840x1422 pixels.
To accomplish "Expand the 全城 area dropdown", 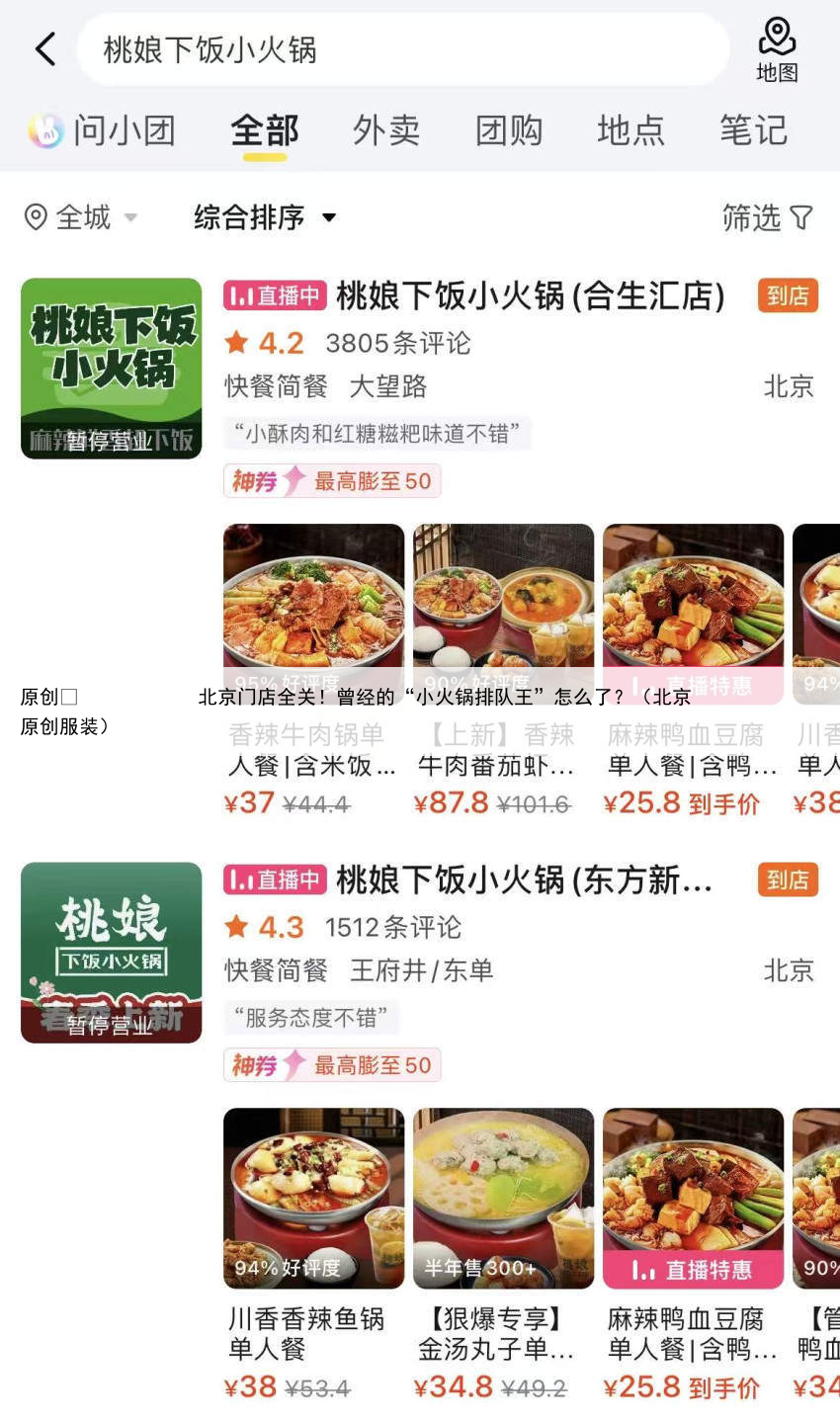I will (81, 217).
